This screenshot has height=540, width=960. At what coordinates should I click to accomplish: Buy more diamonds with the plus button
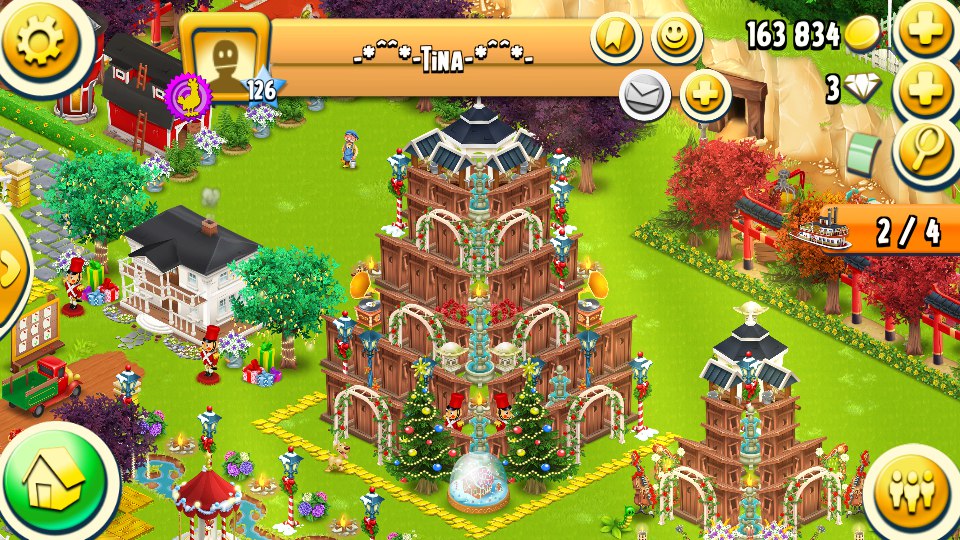pyautogui.click(x=924, y=90)
